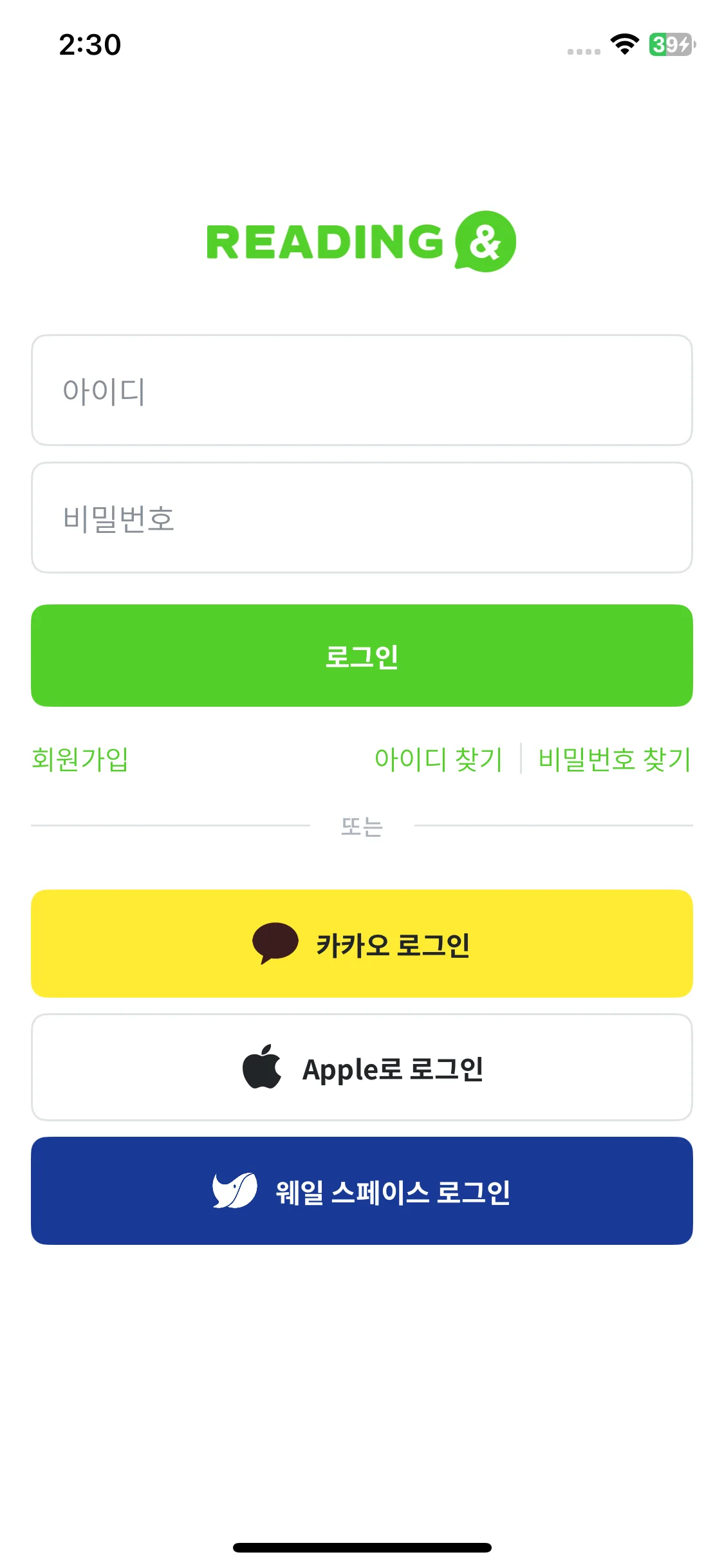
Task: Click the 비밀번호 password input field
Action: click(362, 516)
